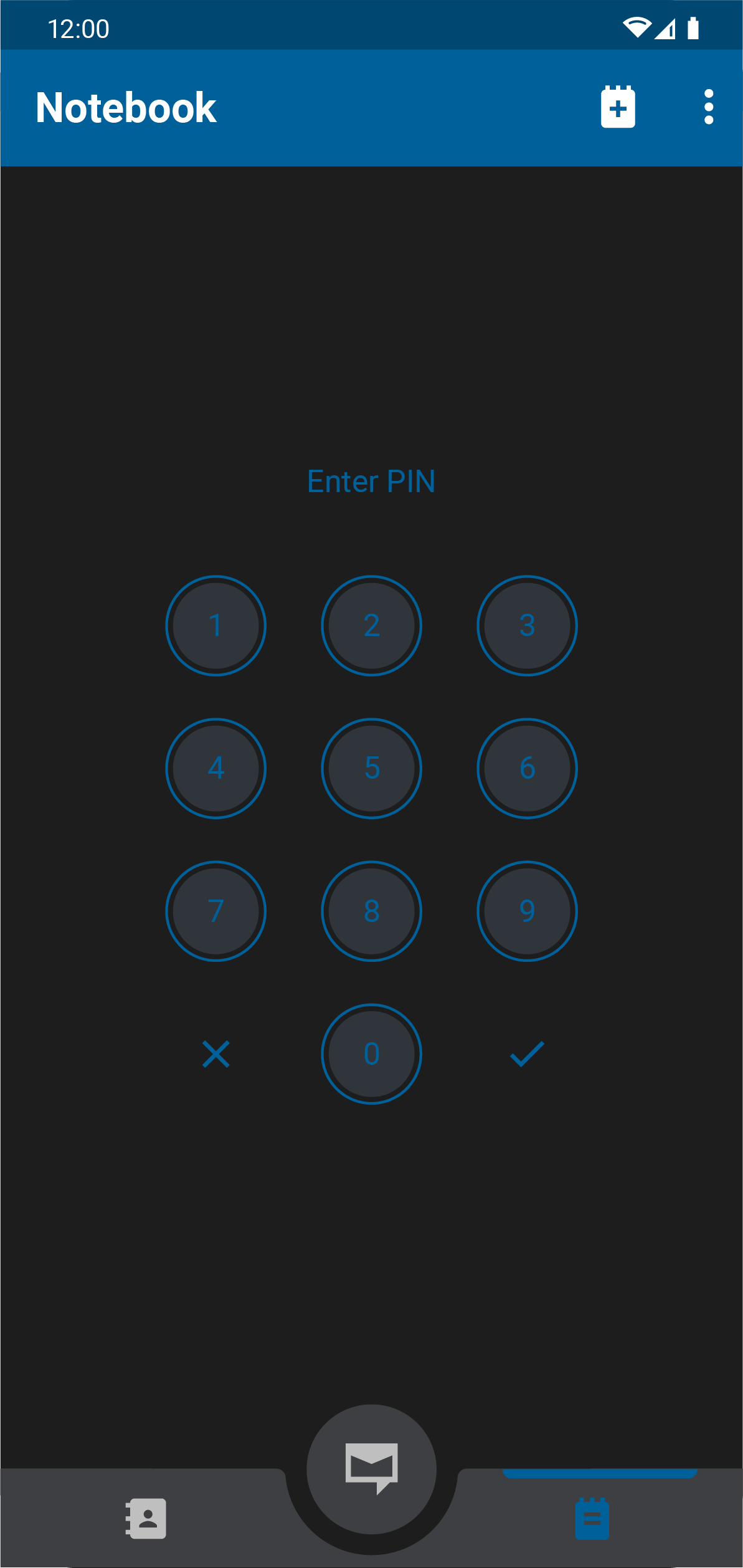
Task: Open the overflow menu
Action: [x=708, y=107]
